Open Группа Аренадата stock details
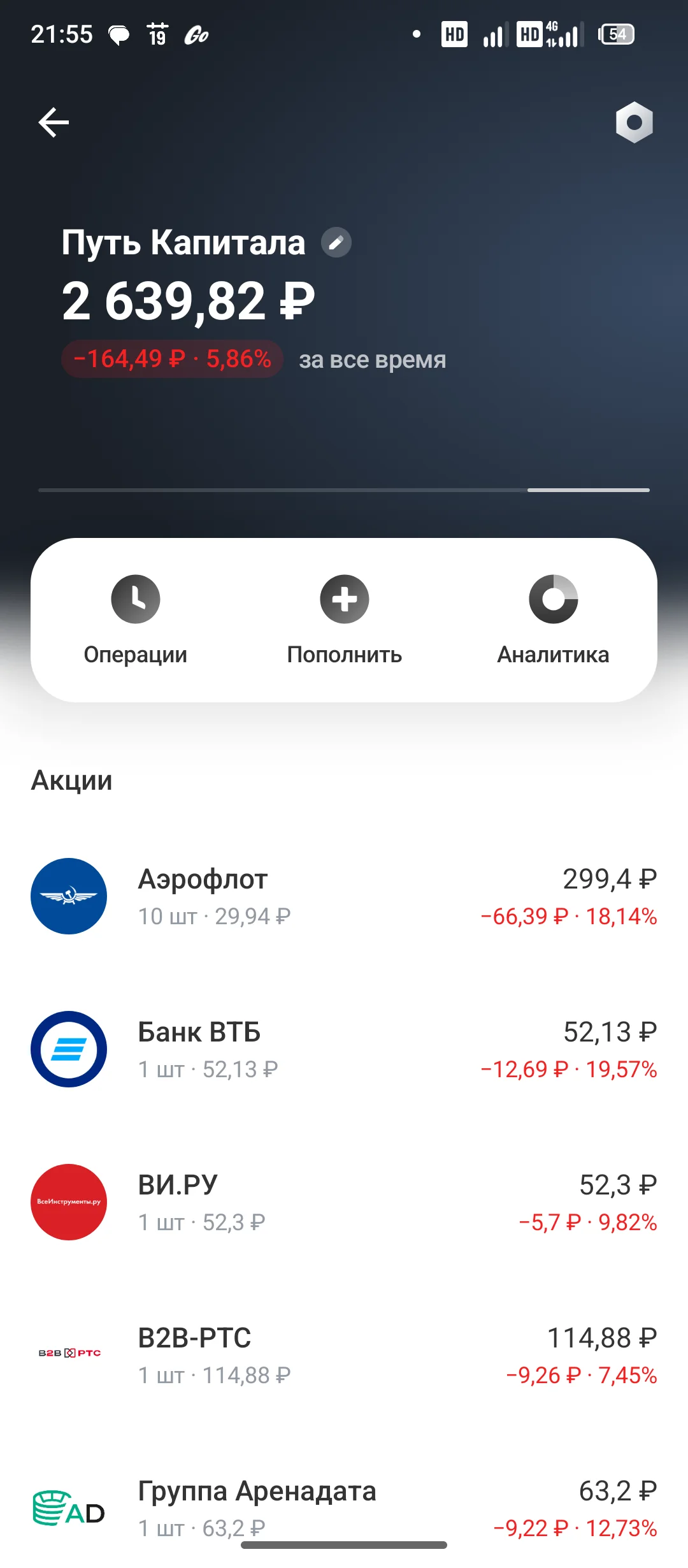 tap(344, 1508)
